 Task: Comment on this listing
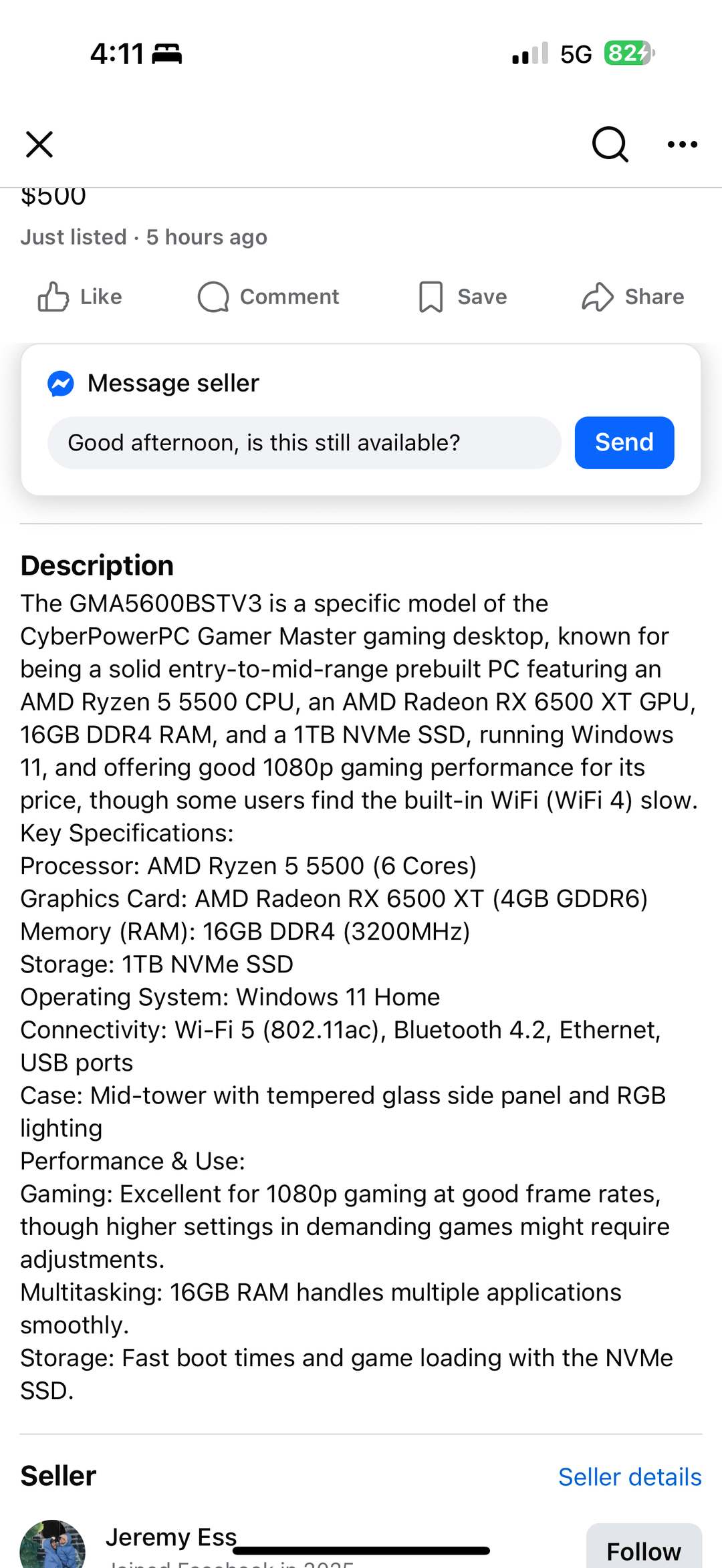tap(269, 297)
